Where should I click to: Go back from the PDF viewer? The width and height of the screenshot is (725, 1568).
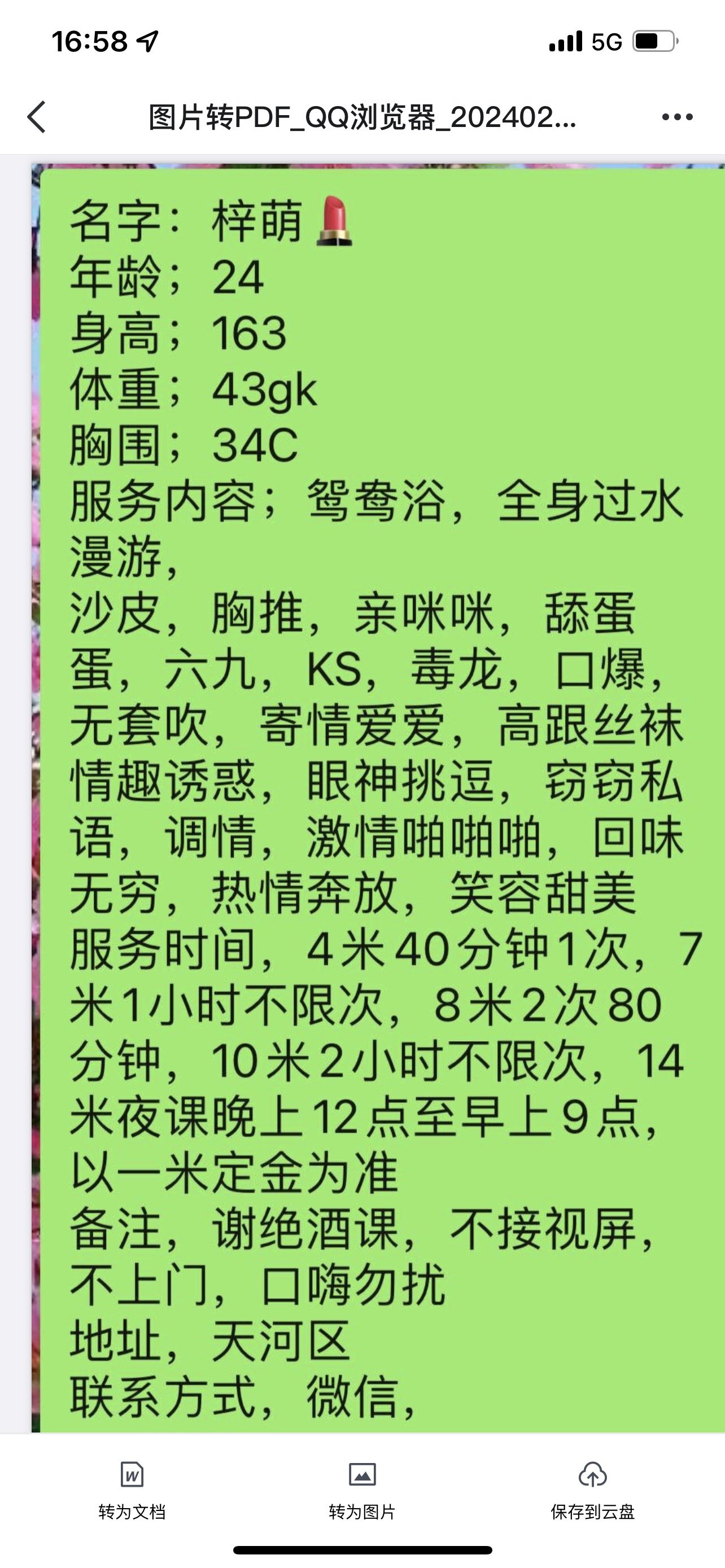[37, 117]
